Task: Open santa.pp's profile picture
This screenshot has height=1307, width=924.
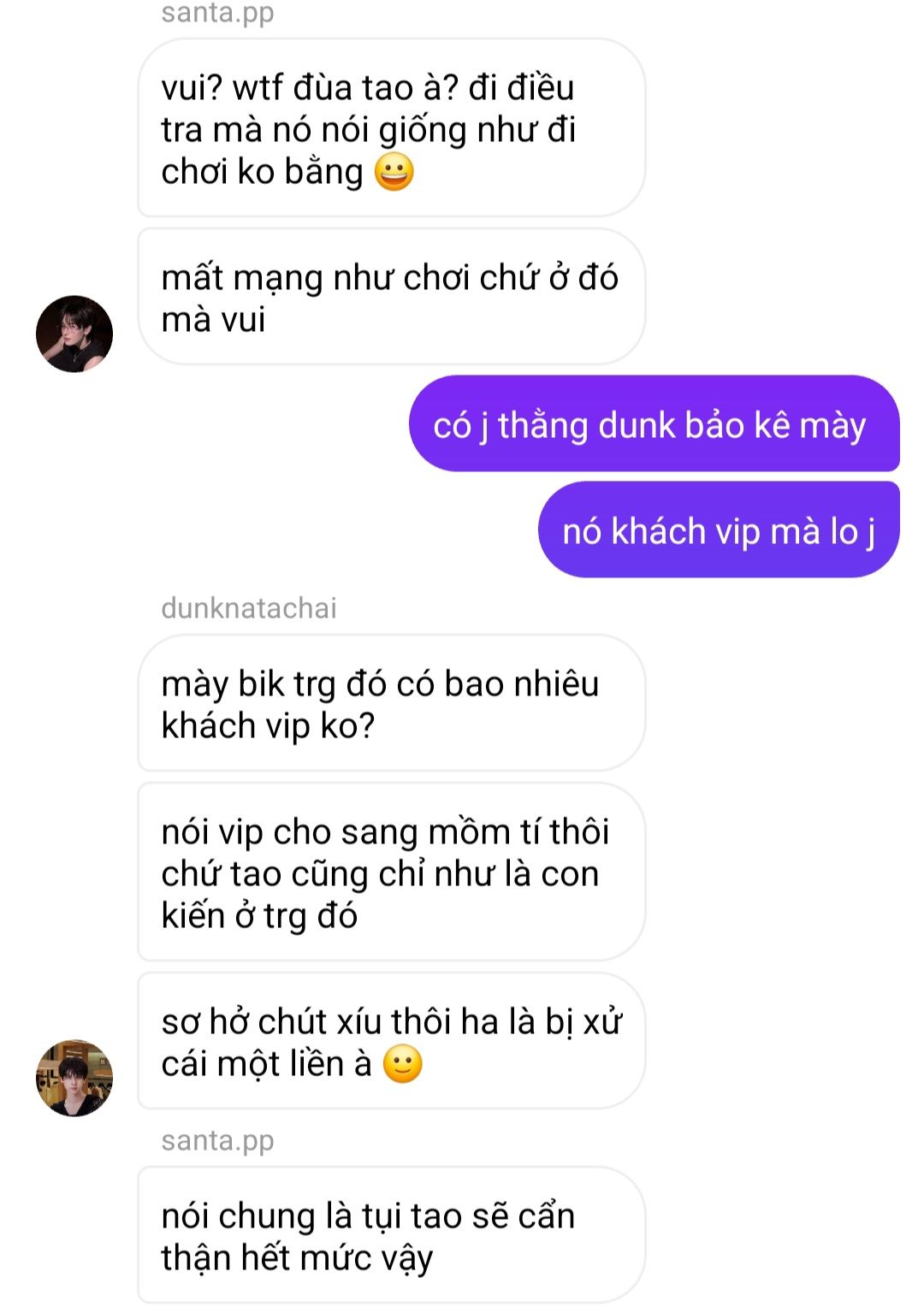Action: [x=74, y=334]
